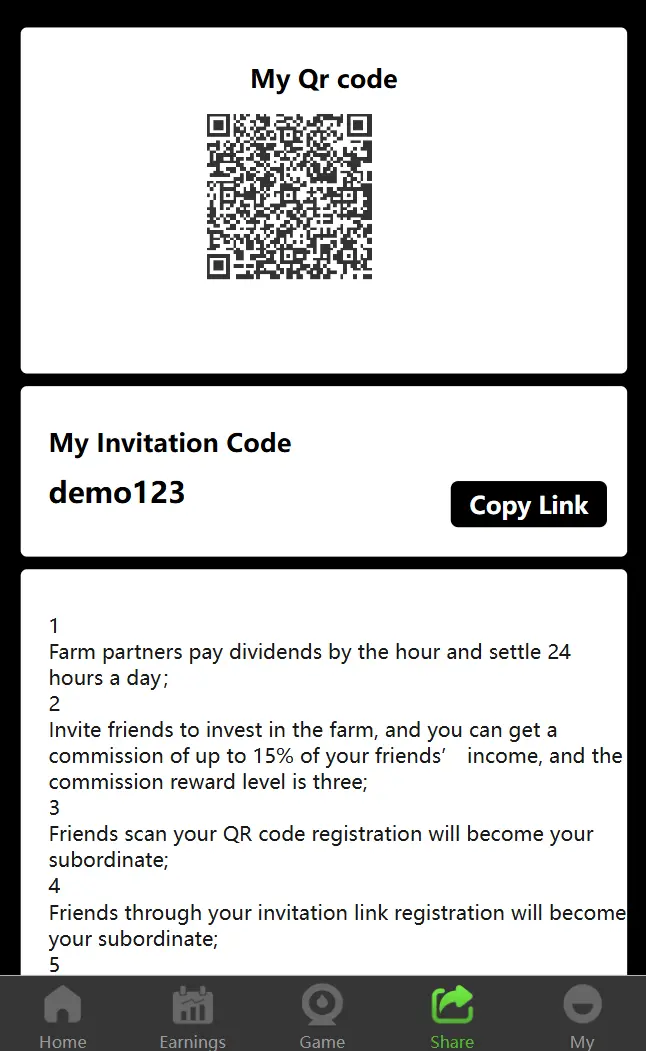The height and width of the screenshot is (1051, 646).
Task: Switch to the Game tab
Action: coord(322,1015)
